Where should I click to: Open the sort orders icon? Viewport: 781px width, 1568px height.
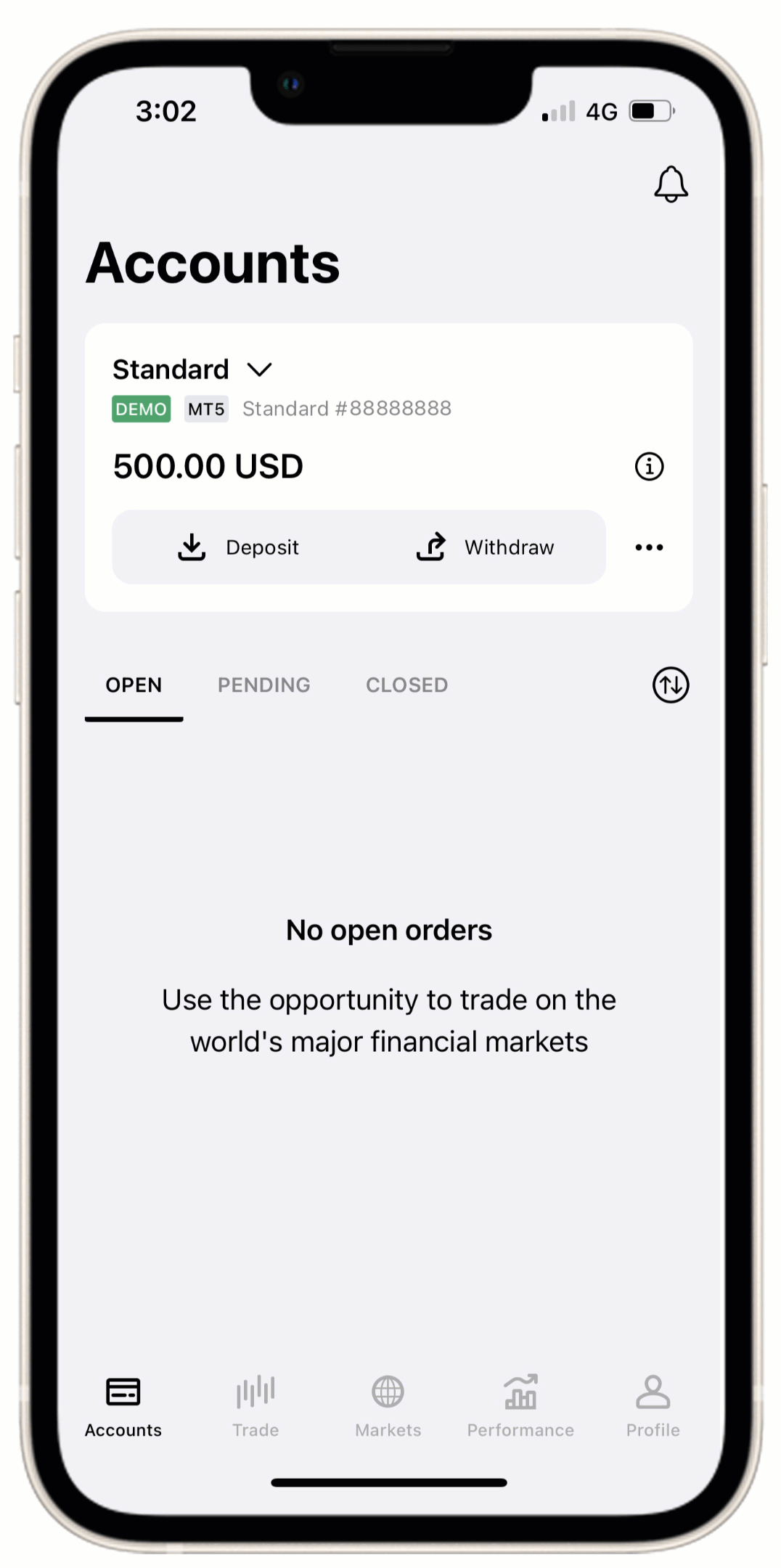click(670, 685)
